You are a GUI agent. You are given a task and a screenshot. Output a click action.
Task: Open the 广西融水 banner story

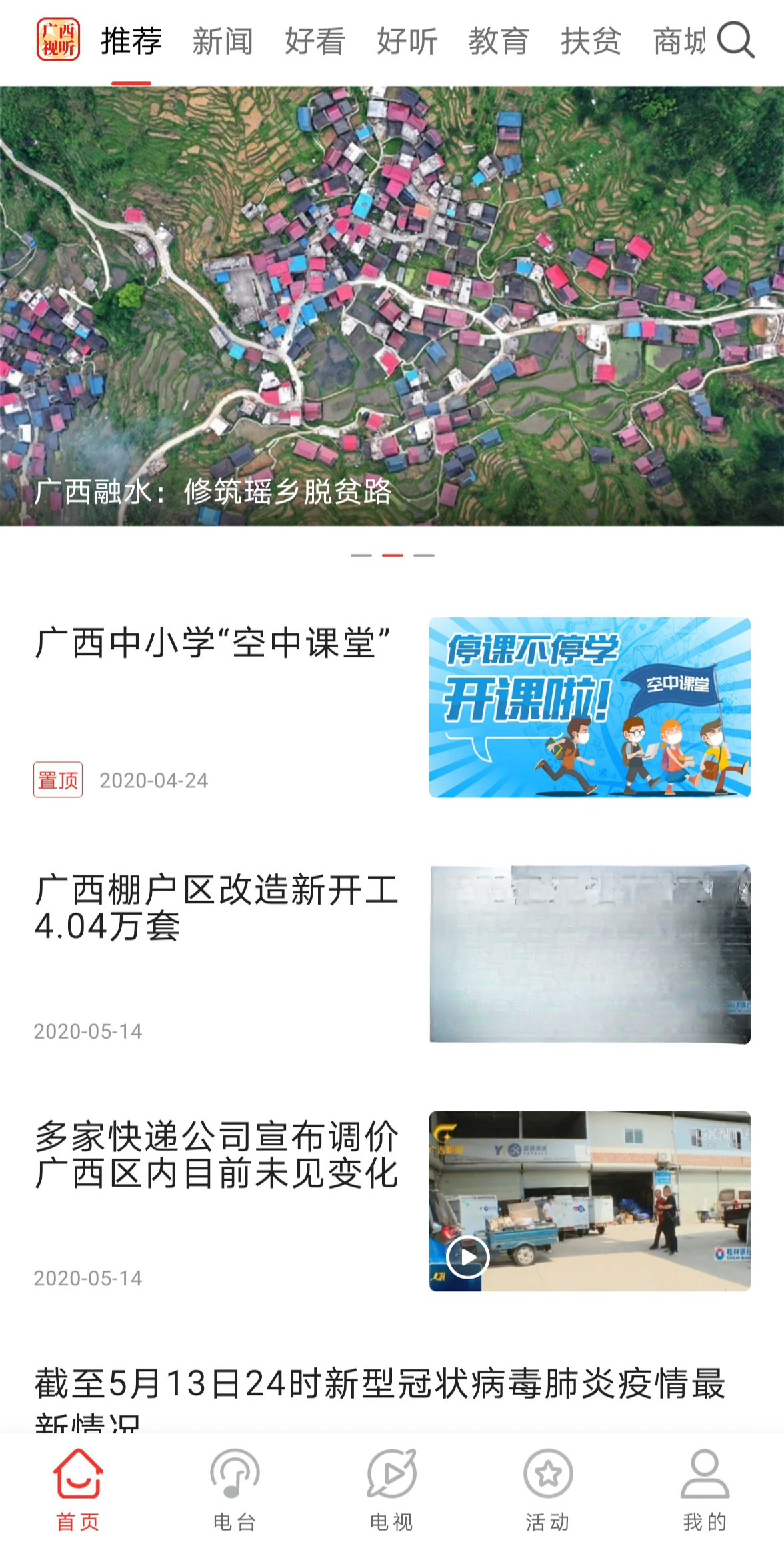[392, 306]
